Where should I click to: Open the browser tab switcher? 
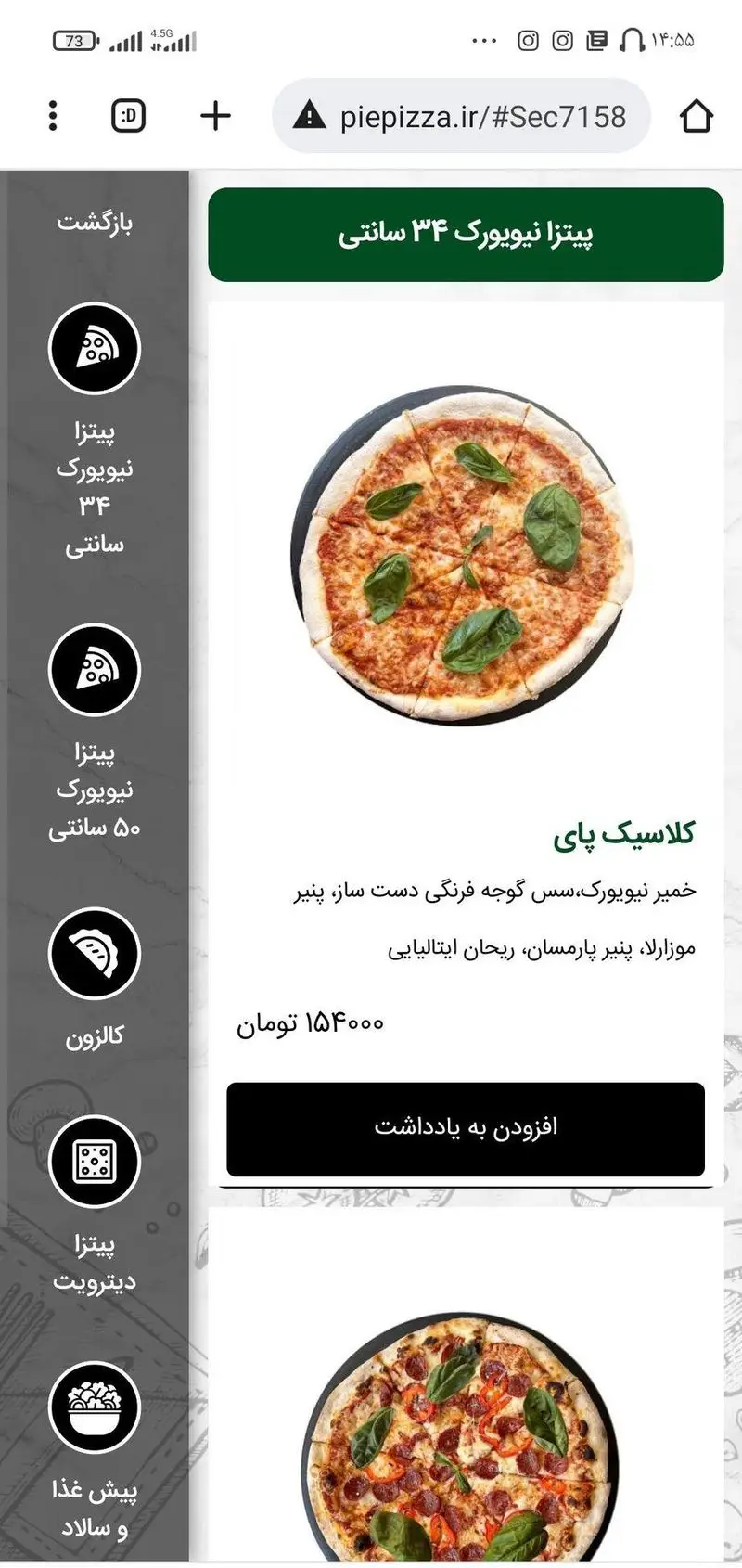128,116
